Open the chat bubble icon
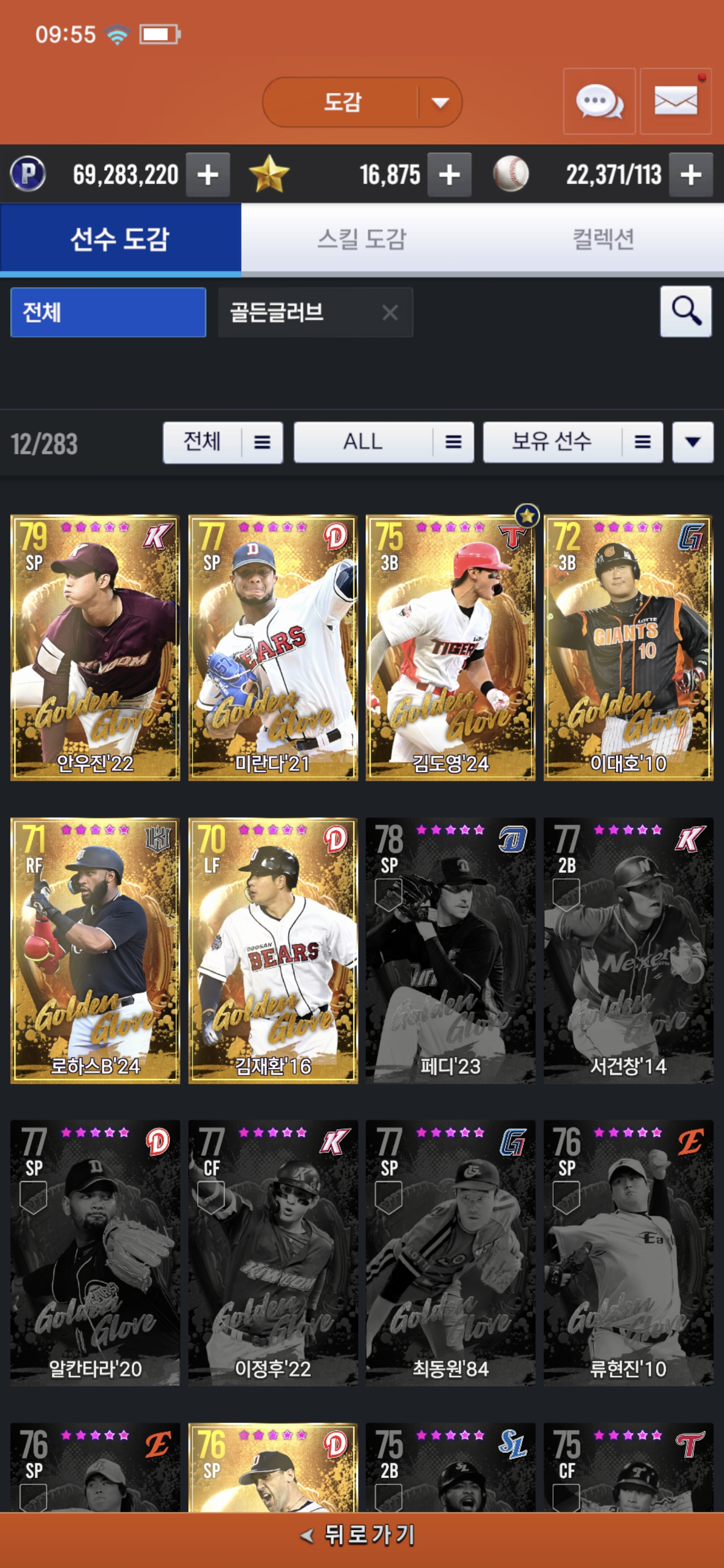Viewport: 724px width, 1568px height. [x=599, y=101]
